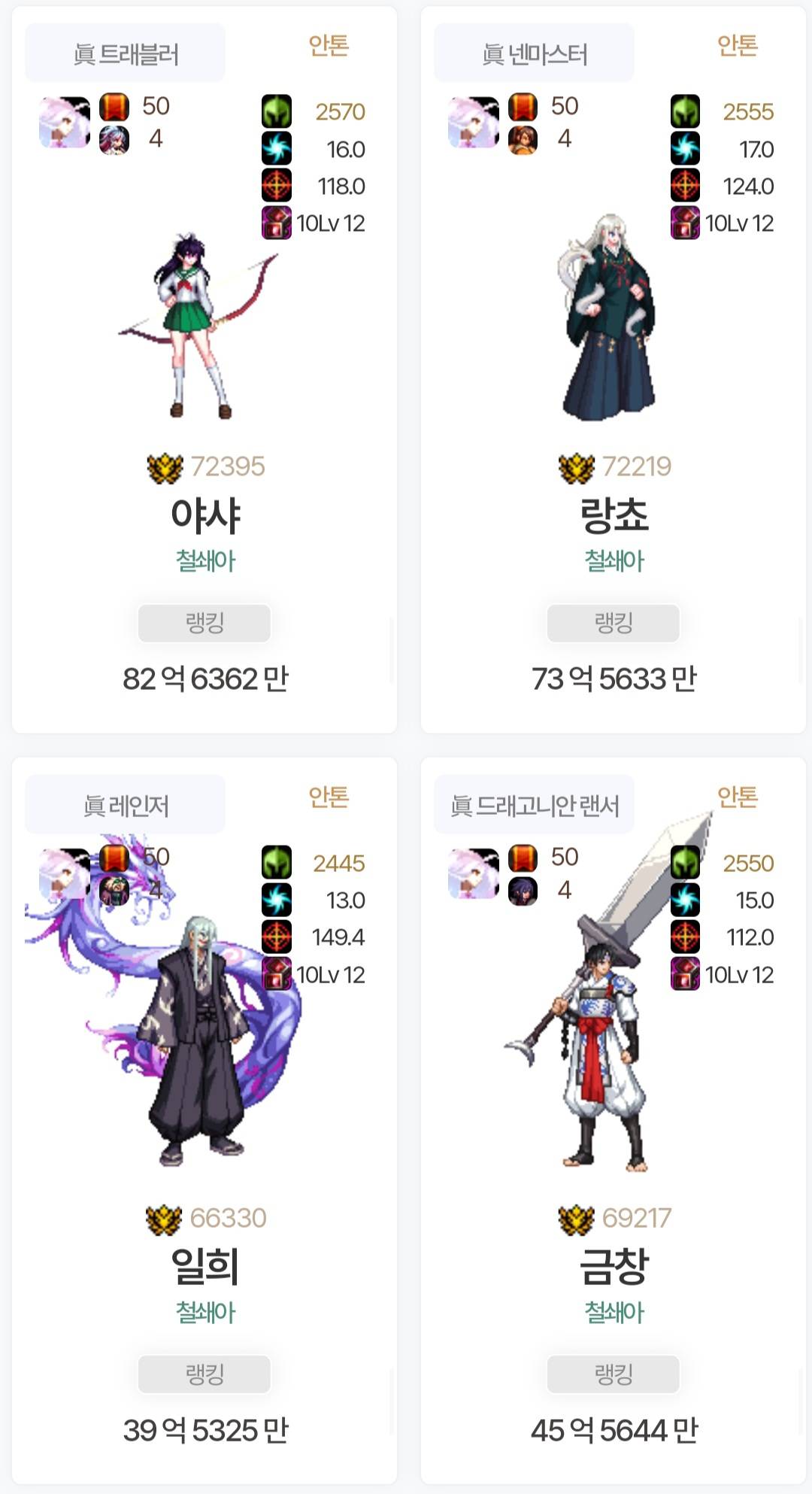View the 랭킹 for 랑쵸

click(x=614, y=623)
